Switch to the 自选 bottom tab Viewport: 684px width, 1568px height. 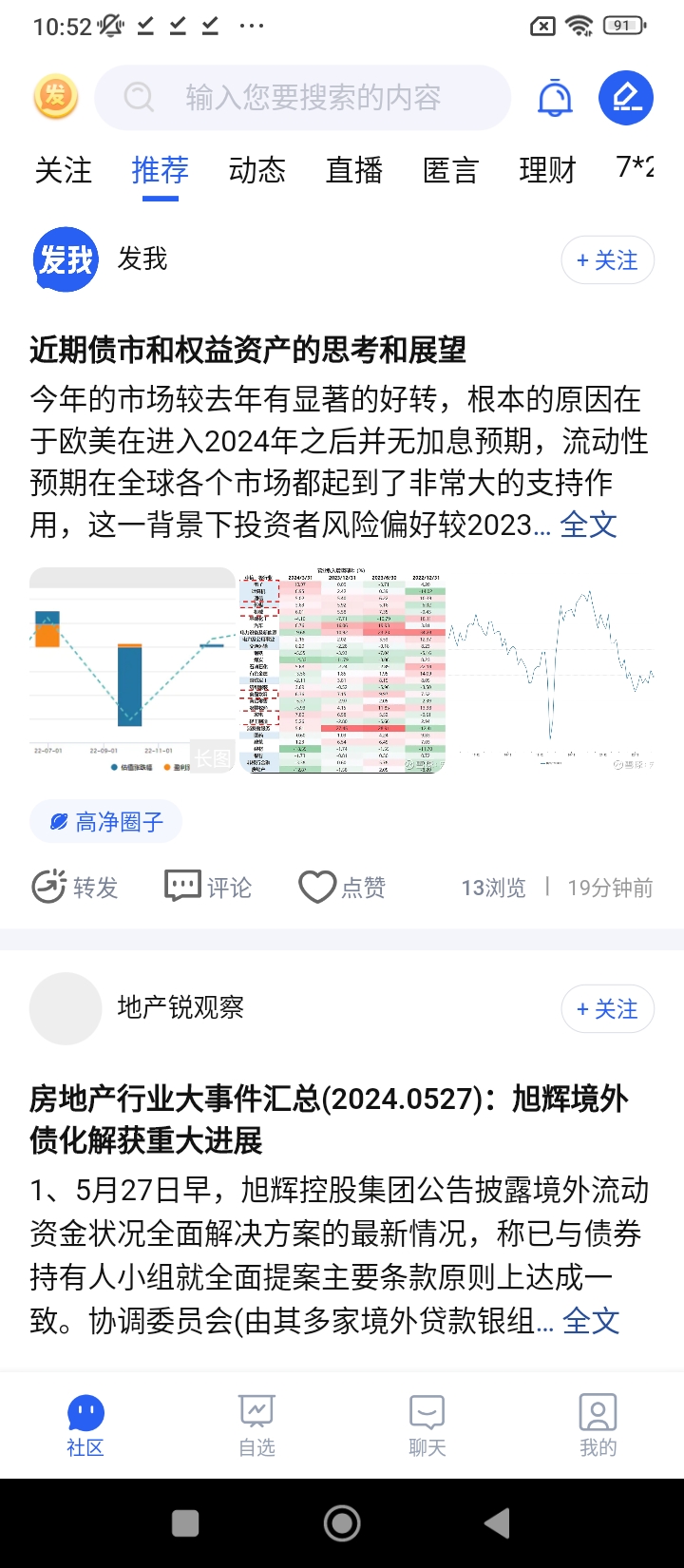tap(256, 1425)
